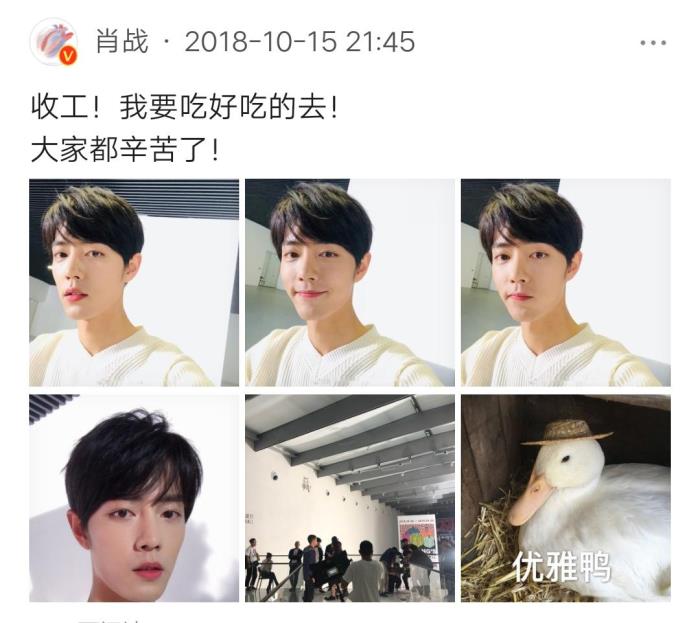Open 肖战's profile avatar
700x623 pixels.
[54, 42]
